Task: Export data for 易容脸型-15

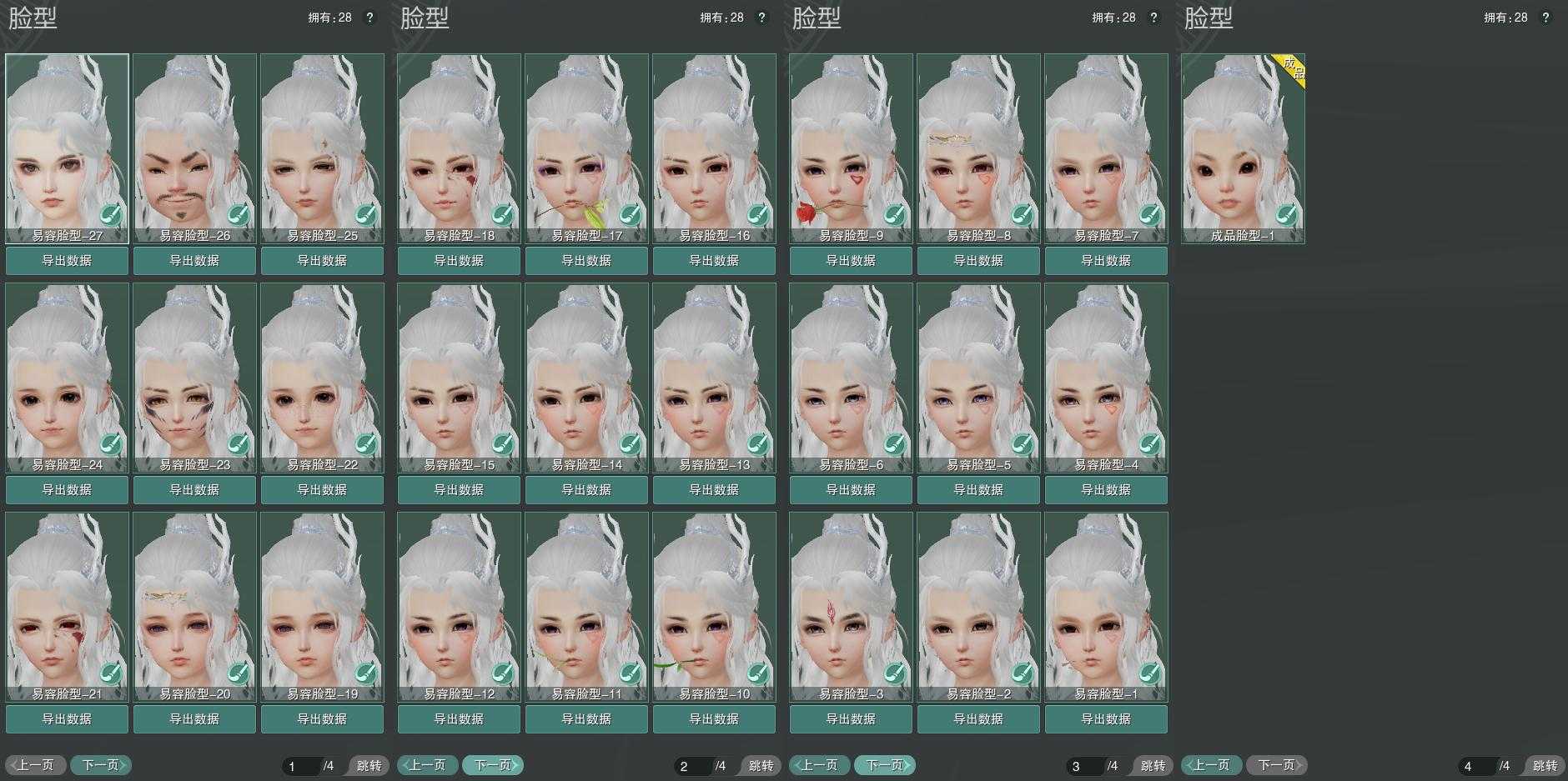Action: [459, 490]
